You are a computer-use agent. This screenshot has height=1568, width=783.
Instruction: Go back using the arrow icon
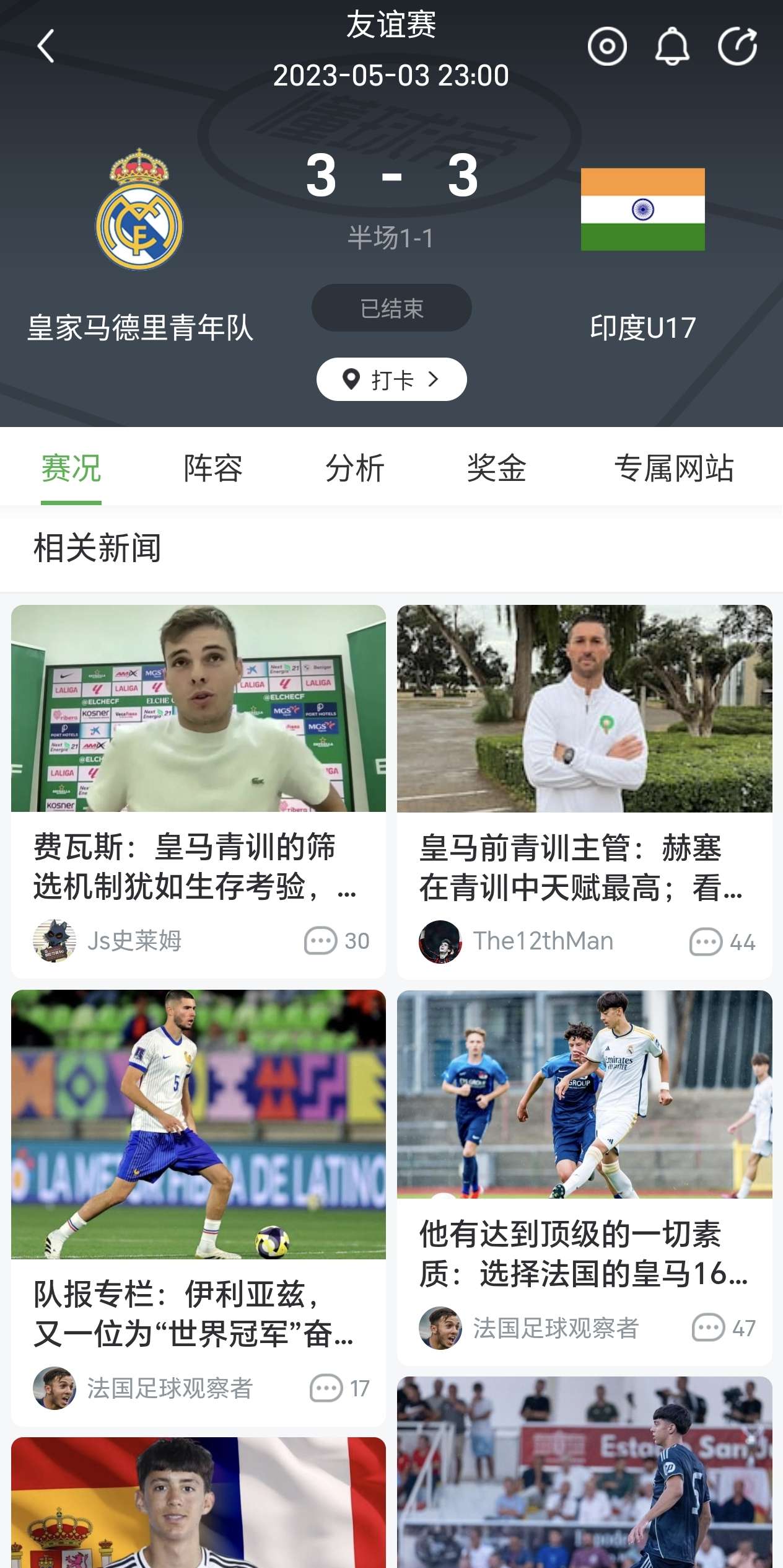(46, 46)
